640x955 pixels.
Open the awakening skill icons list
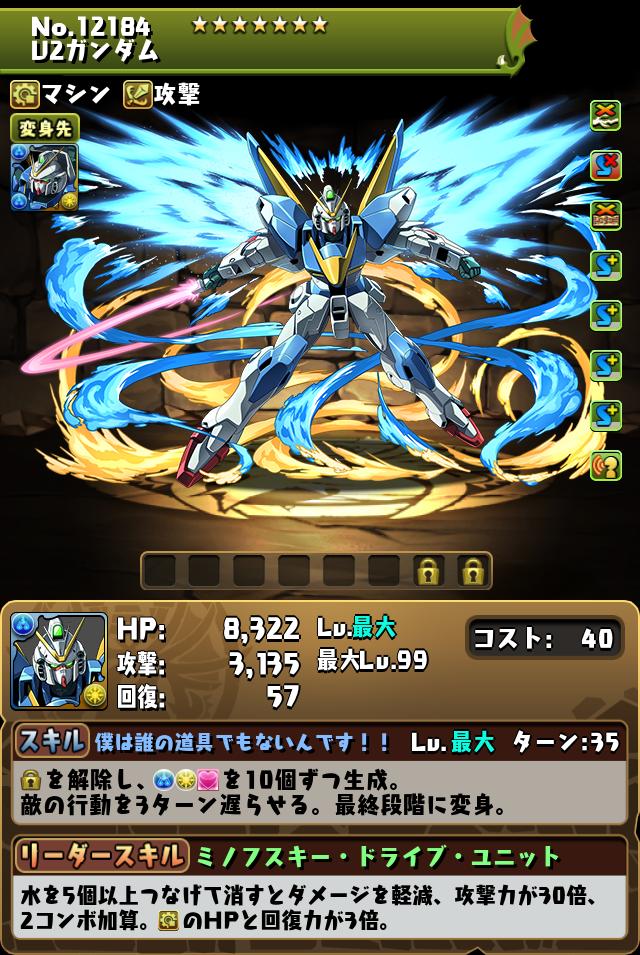(x=605, y=290)
